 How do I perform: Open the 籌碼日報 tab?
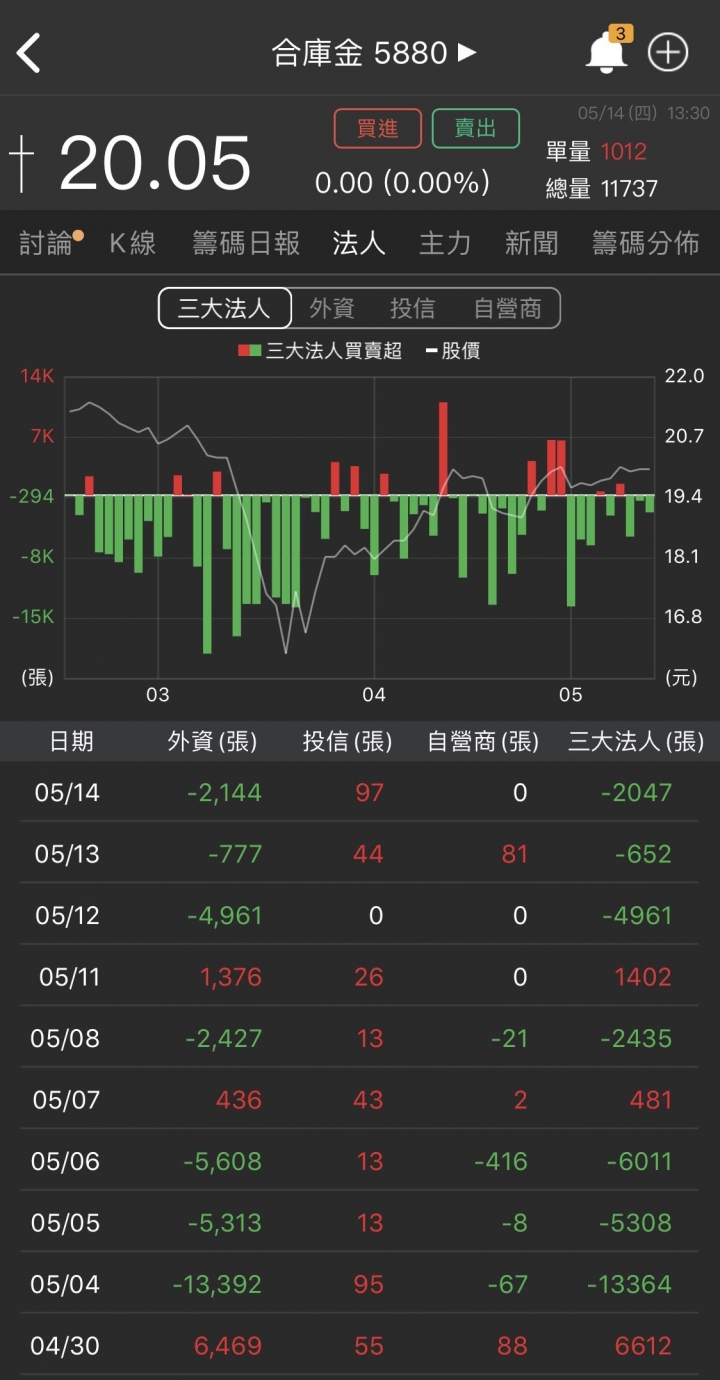(x=246, y=243)
